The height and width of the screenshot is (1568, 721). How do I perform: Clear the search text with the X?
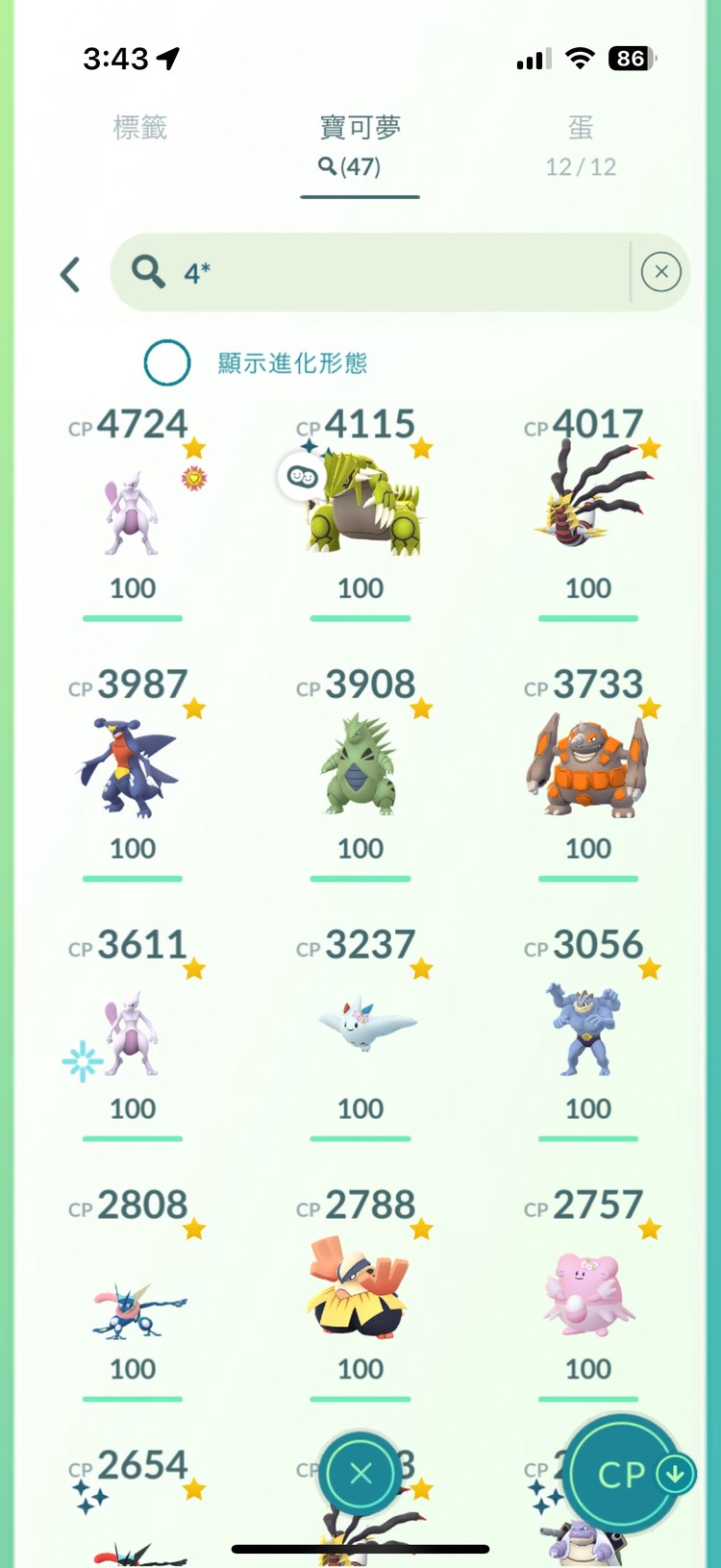[660, 272]
